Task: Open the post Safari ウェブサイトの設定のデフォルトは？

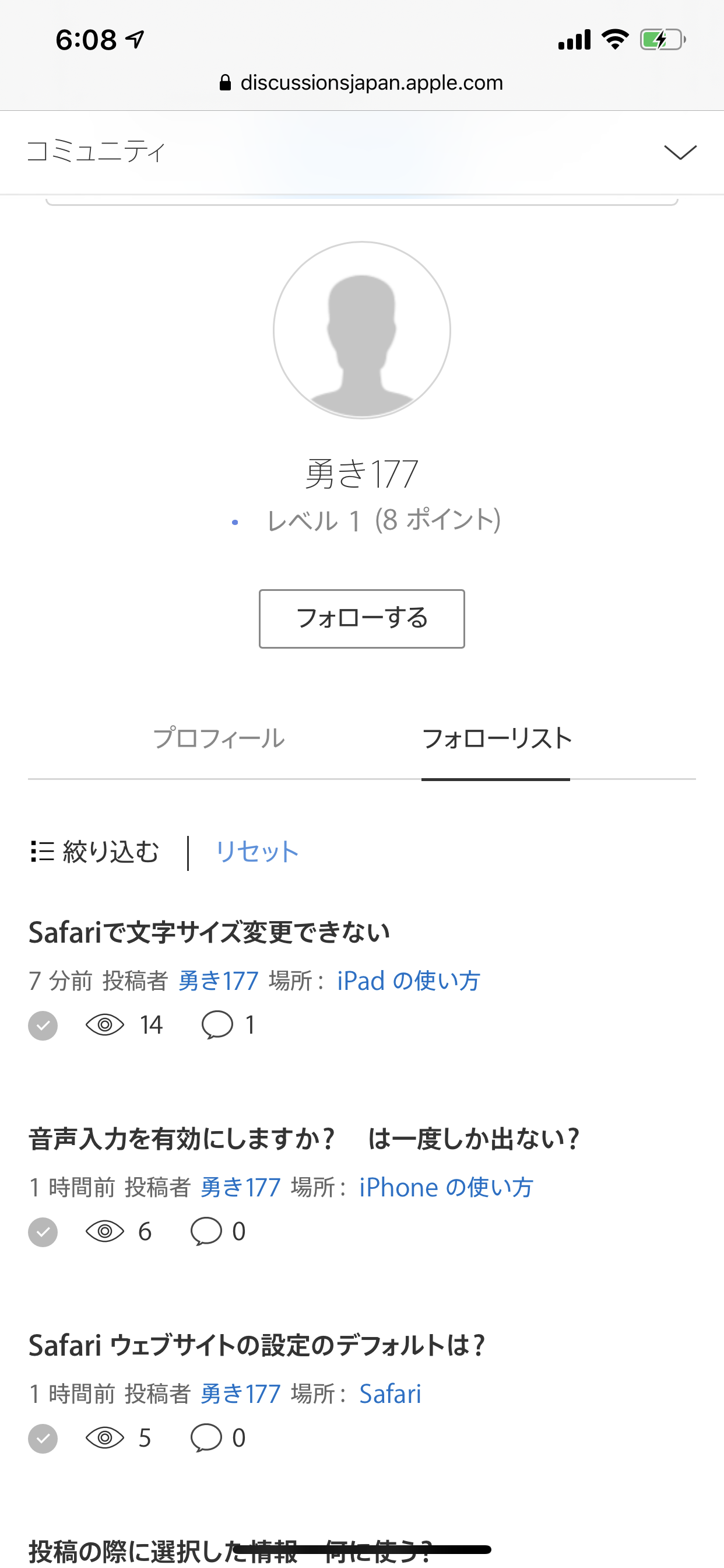Action: 256,1346
